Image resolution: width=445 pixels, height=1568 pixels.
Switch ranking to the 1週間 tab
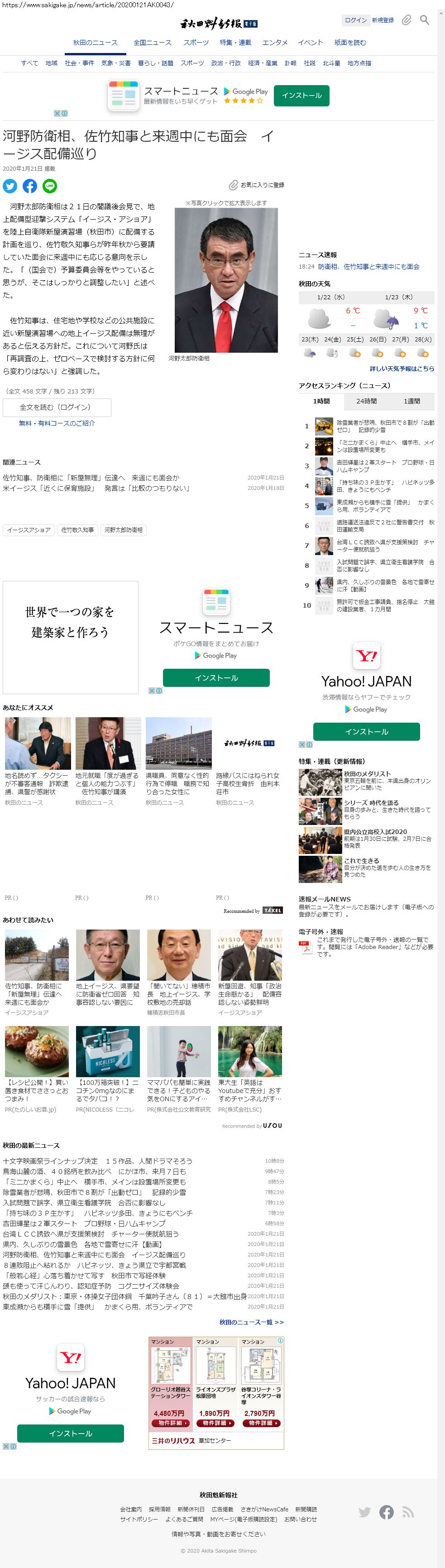tap(412, 401)
